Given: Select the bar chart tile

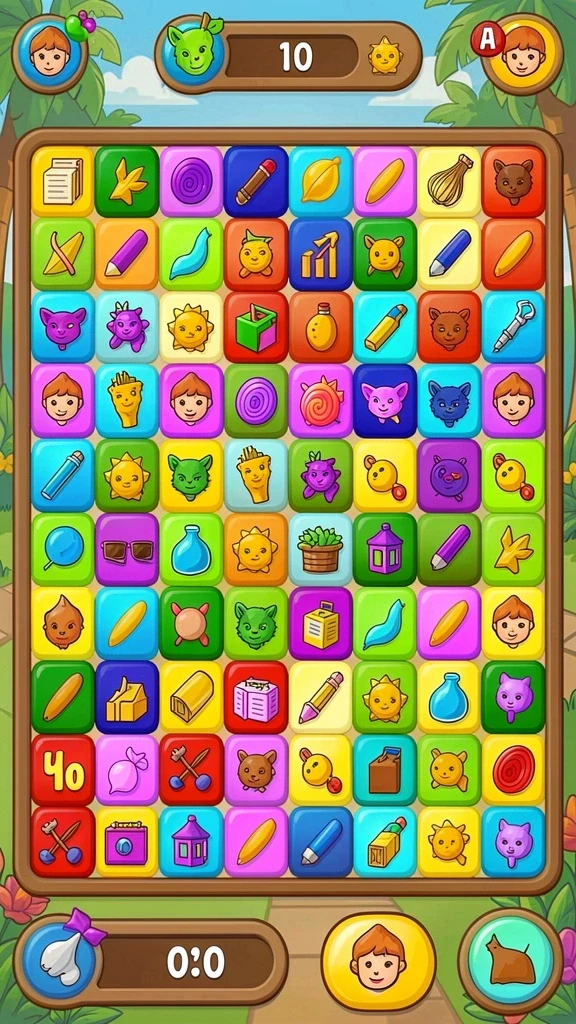Looking at the screenshot, I should pos(321,255).
